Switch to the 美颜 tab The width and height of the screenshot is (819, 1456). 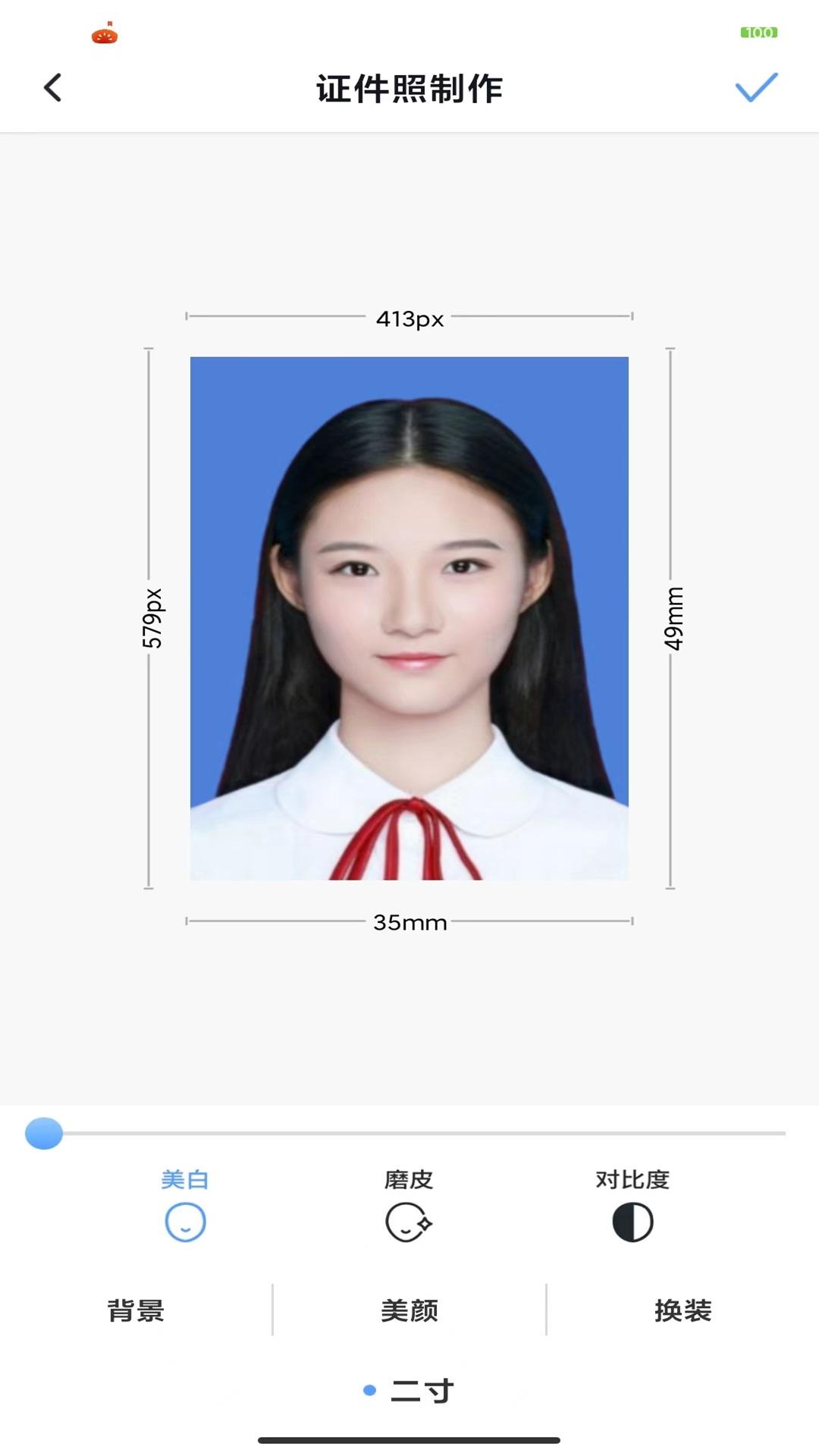pos(409,1310)
